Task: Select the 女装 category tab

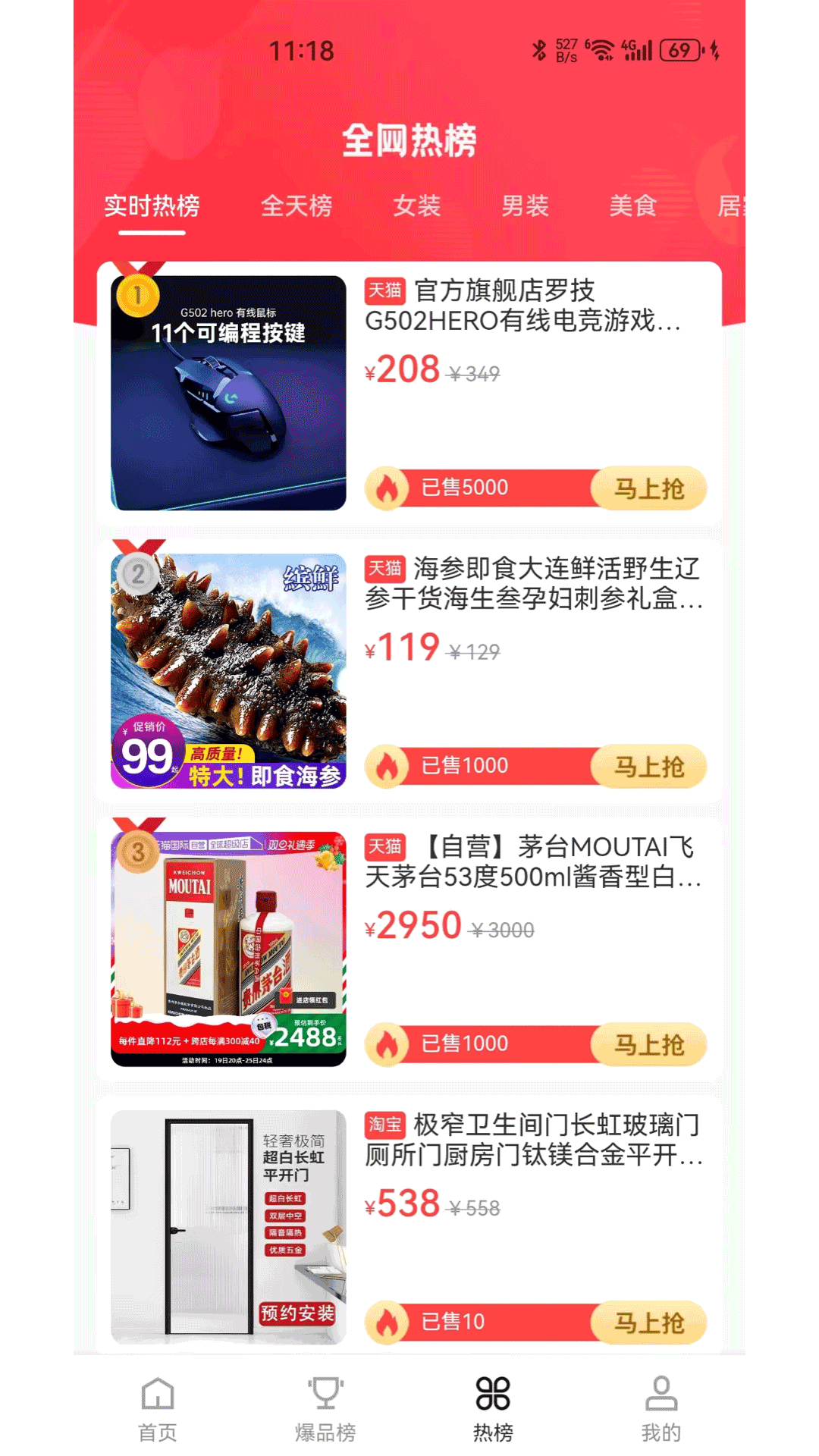Action: (x=416, y=206)
